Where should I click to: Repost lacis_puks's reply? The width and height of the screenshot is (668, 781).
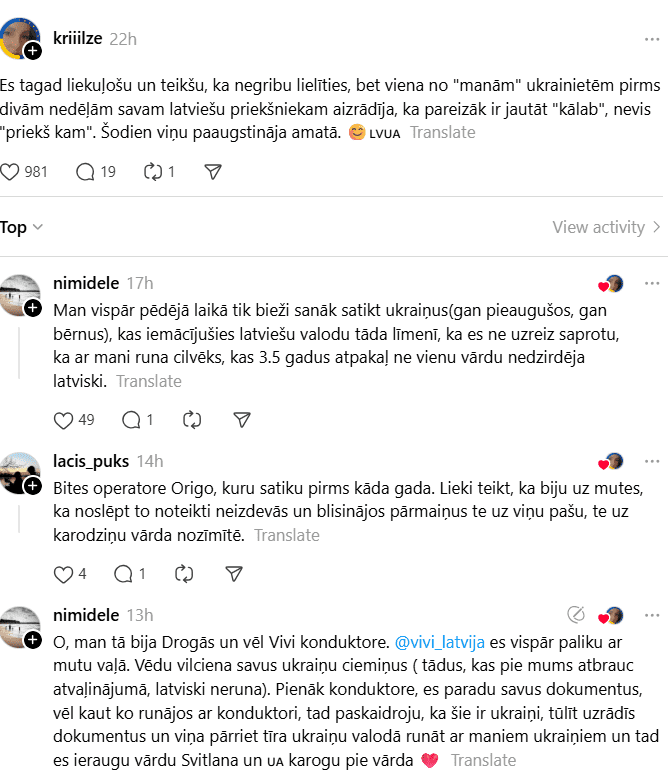pos(184,574)
